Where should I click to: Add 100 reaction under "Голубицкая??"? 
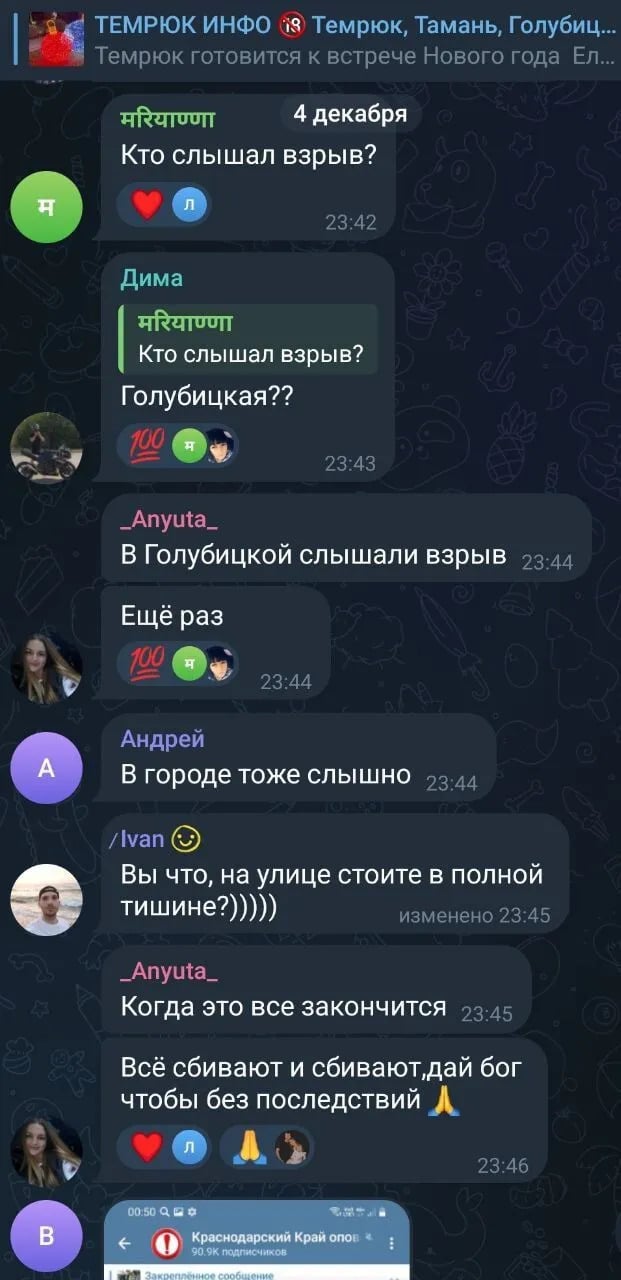click(x=147, y=446)
